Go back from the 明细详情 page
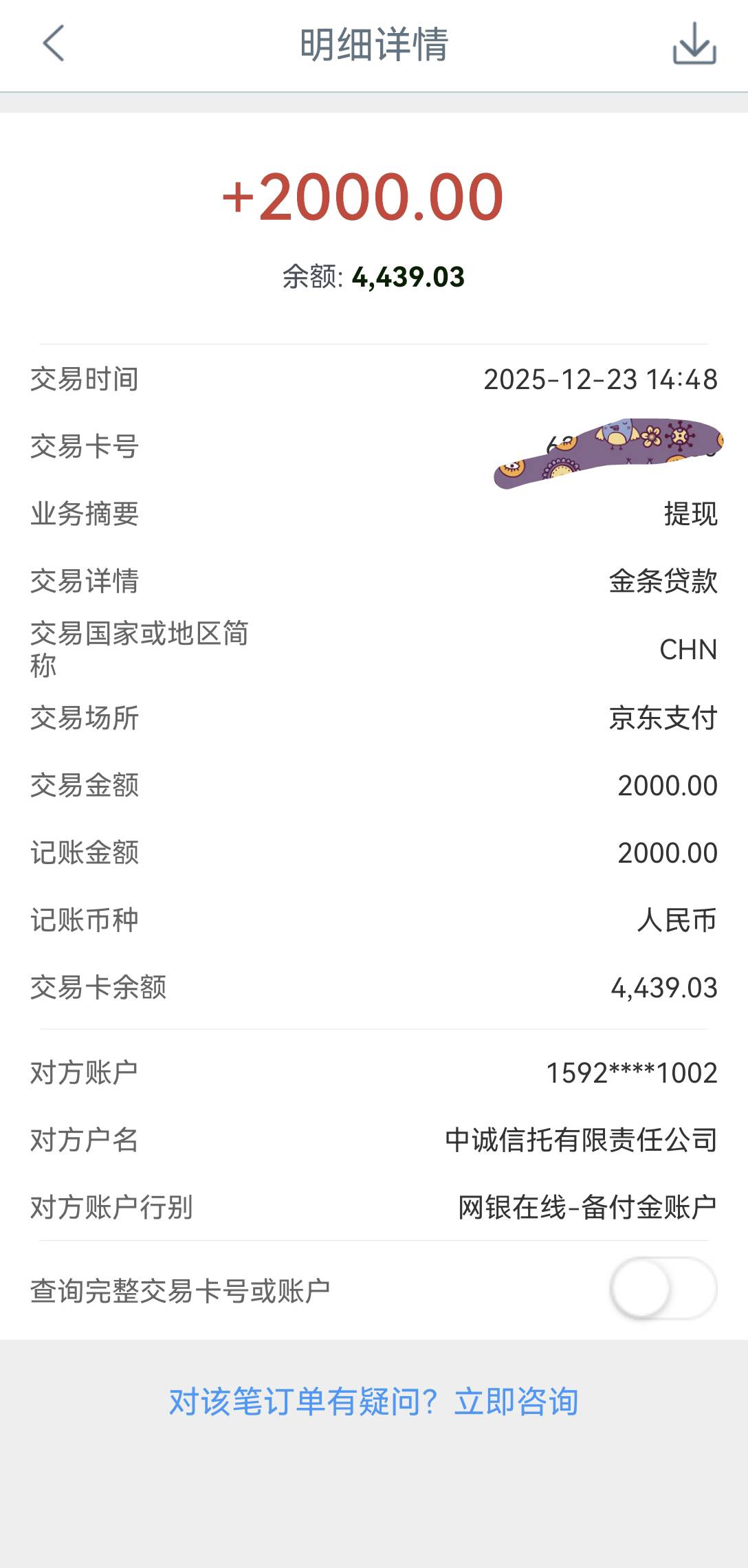748x1568 pixels. (54, 44)
